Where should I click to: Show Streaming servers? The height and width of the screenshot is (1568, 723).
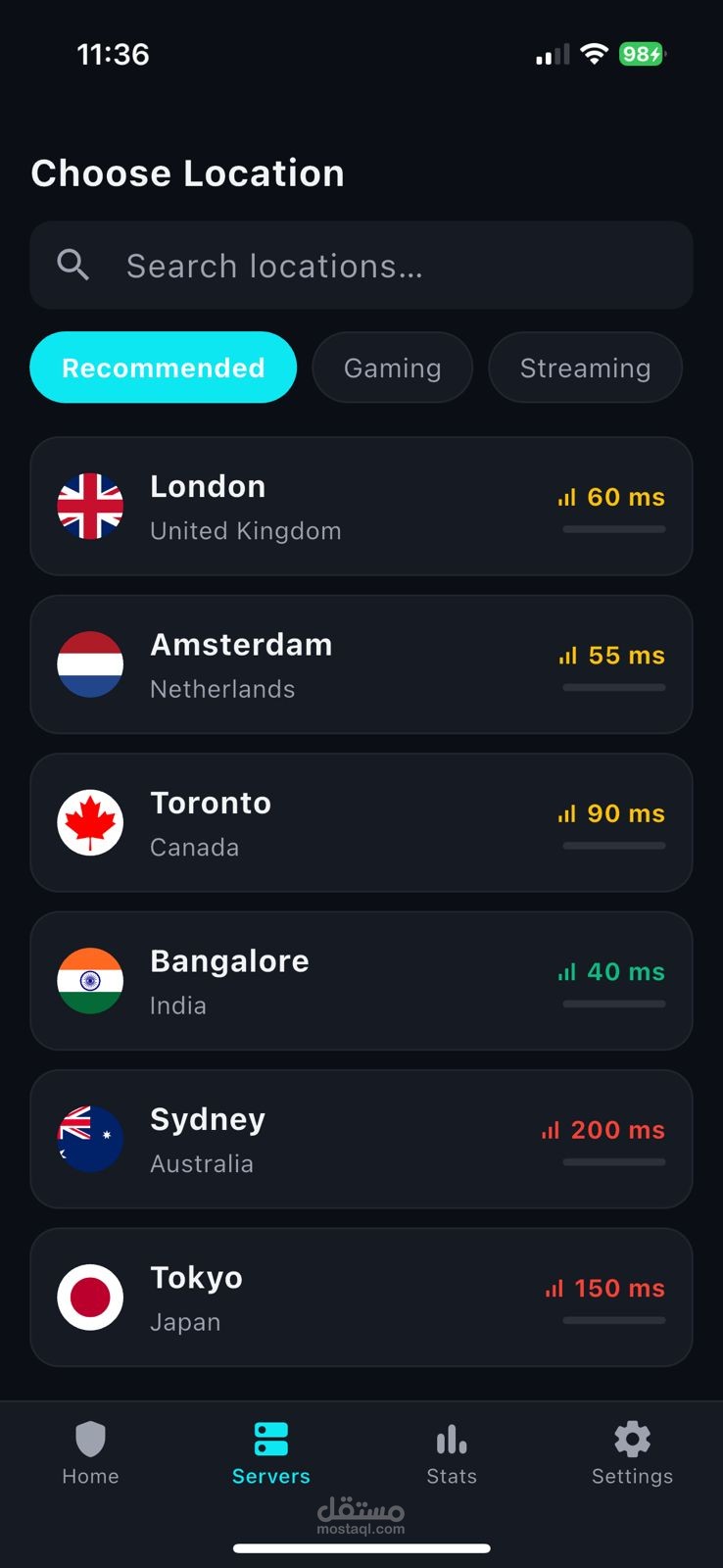(585, 367)
